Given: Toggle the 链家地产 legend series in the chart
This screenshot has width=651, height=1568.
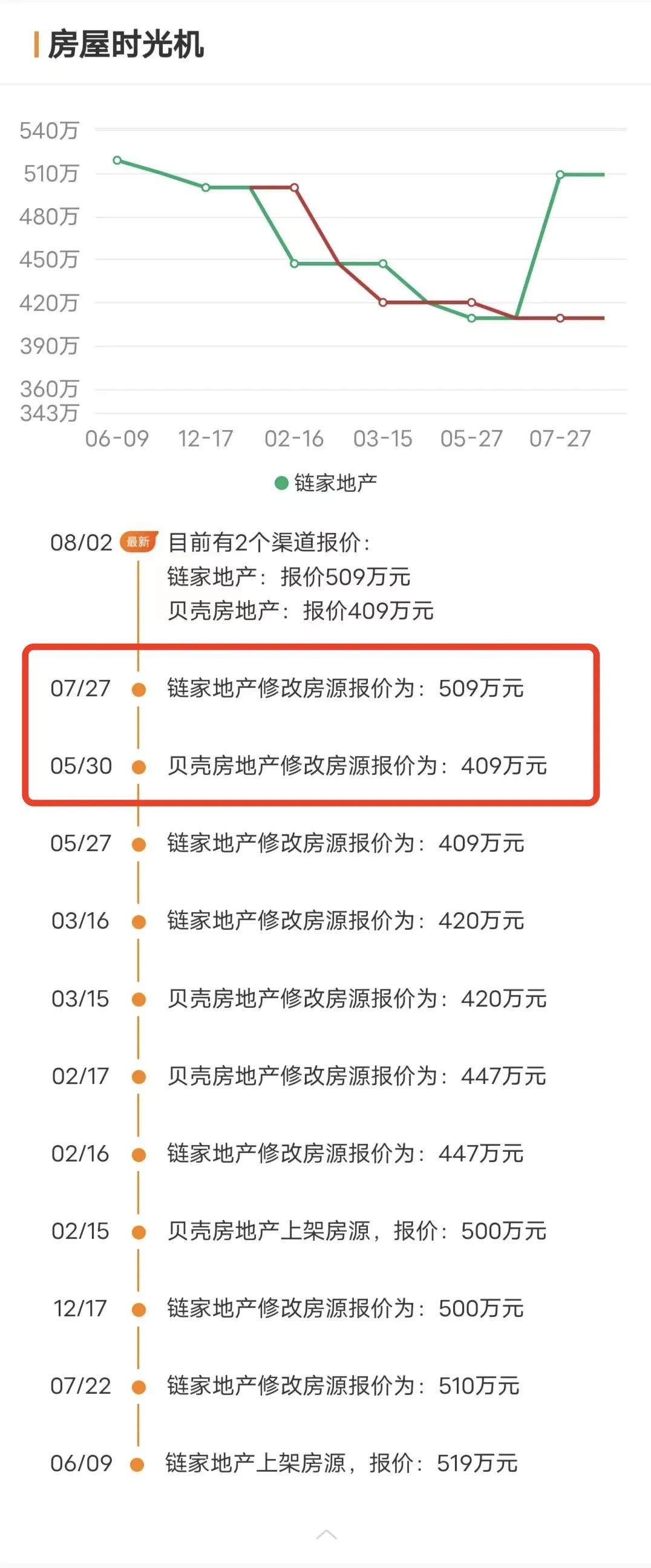Looking at the screenshot, I should pos(326,483).
